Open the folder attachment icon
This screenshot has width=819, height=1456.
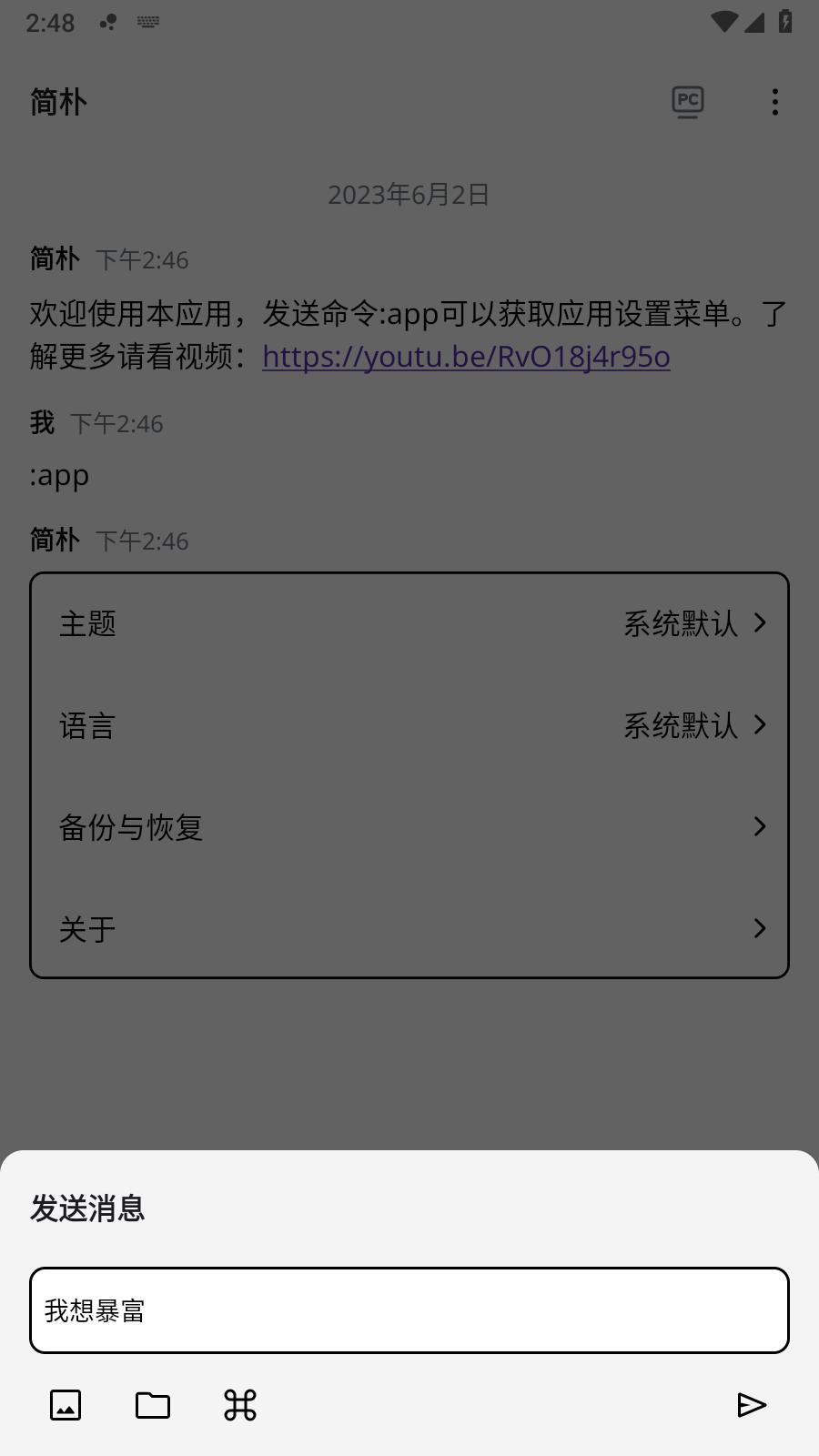coord(151,1404)
